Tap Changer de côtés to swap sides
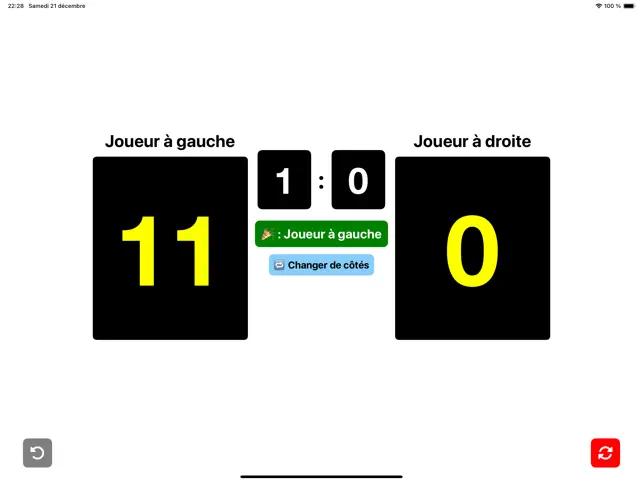 tap(321, 265)
